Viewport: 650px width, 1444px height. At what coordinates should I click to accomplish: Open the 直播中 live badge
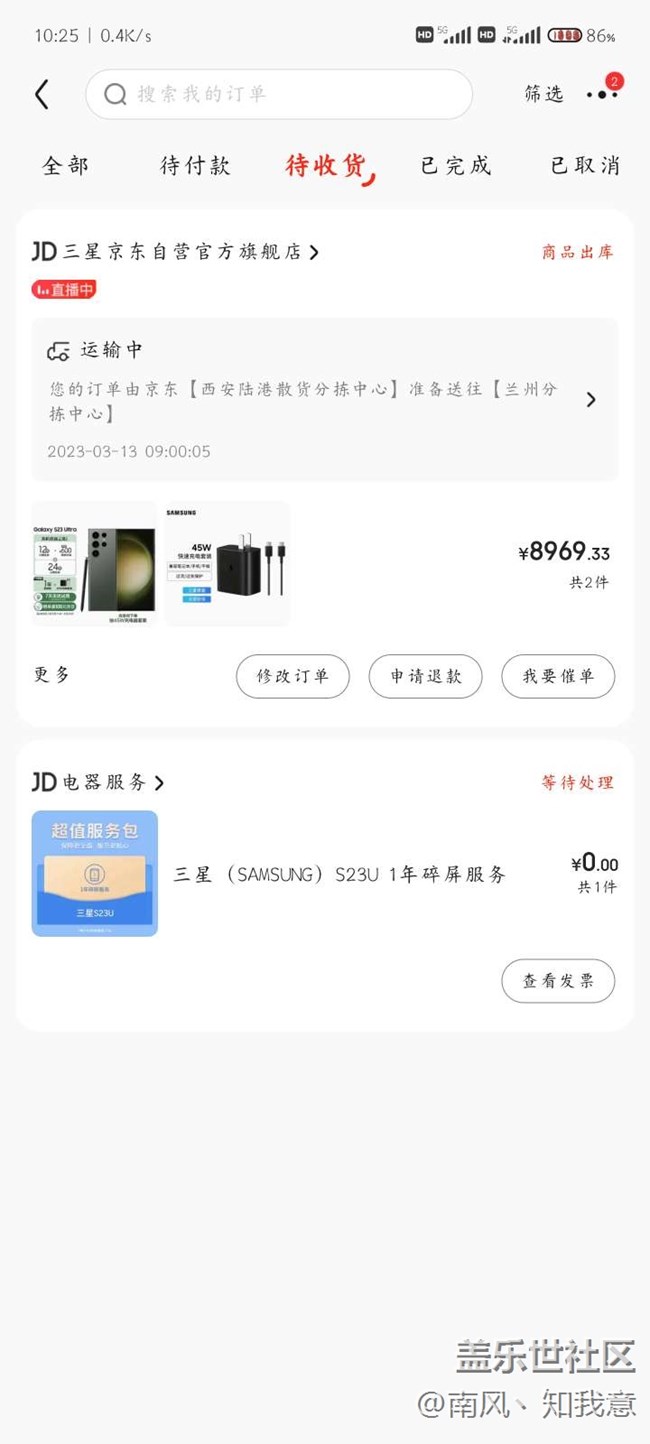click(x=64, y=290)
